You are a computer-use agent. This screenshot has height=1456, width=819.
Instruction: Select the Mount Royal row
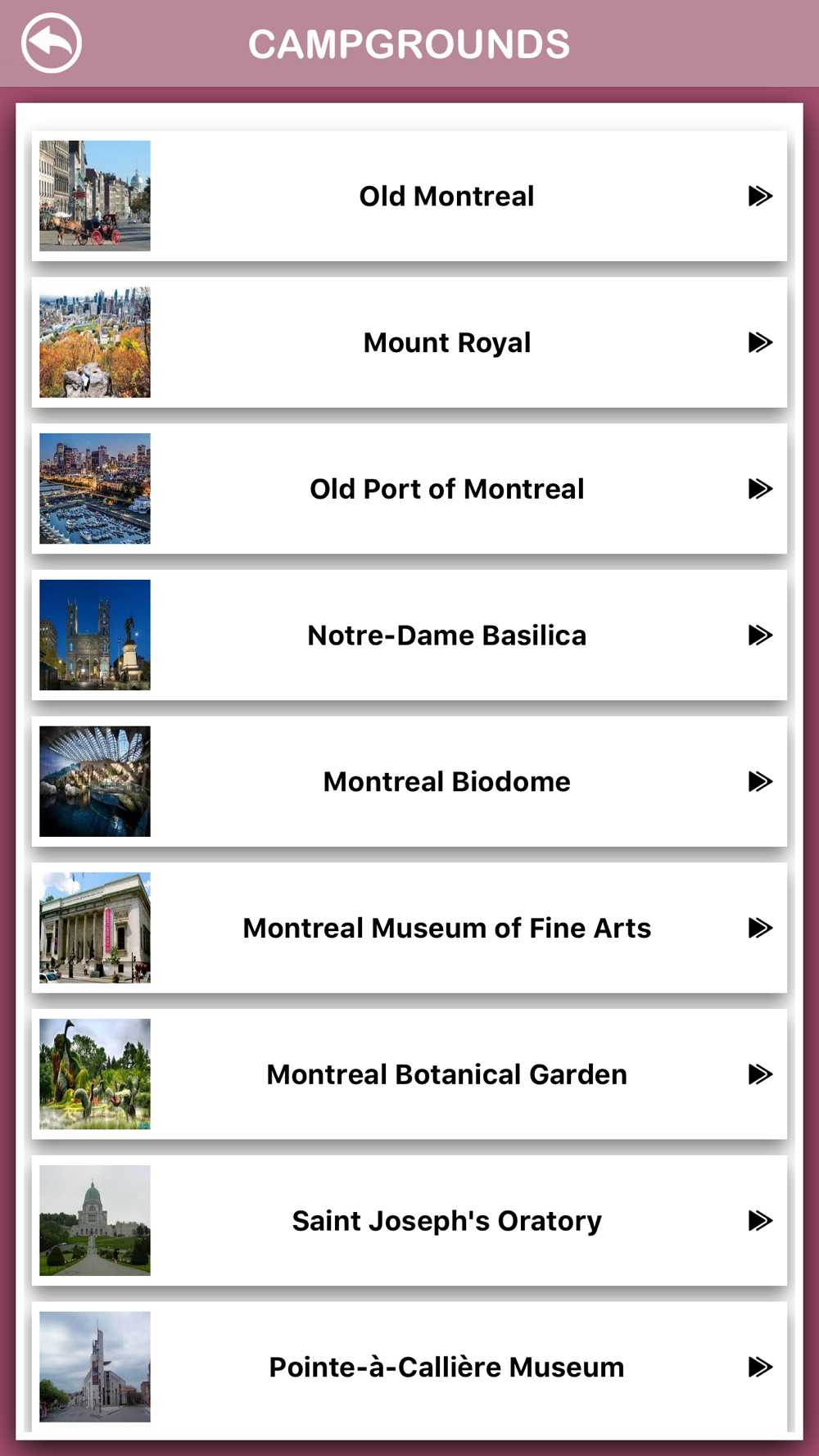(409, 342)
